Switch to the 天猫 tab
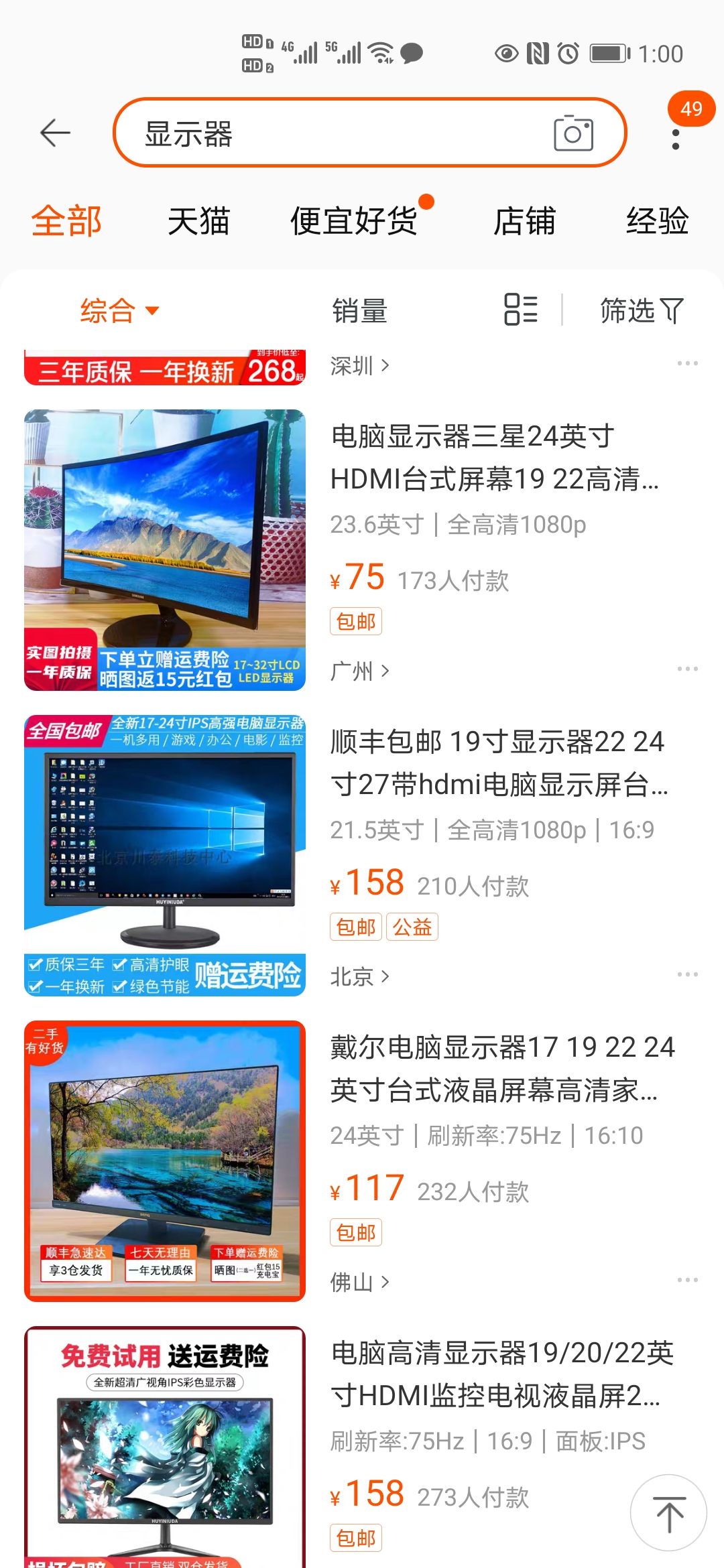 pyautogui.click(x=198, y=221)
